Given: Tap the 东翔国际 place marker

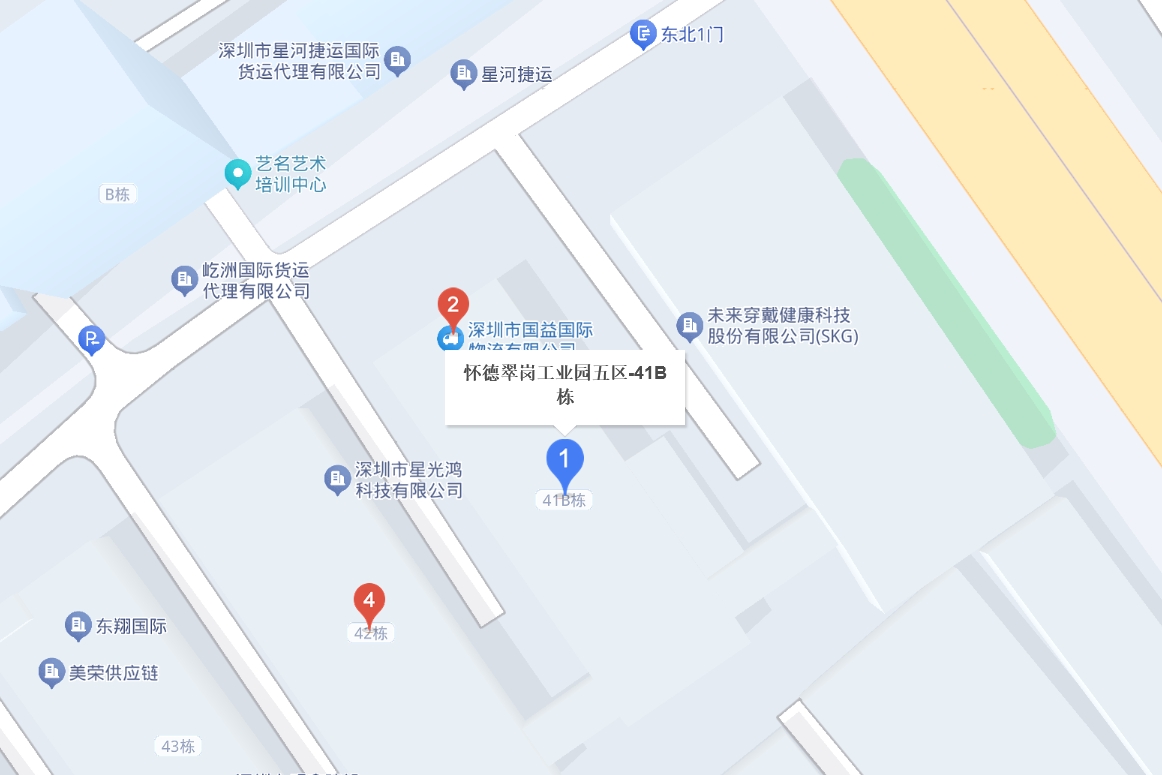Looking at the screenshot, I should click(x=78, y=626).
